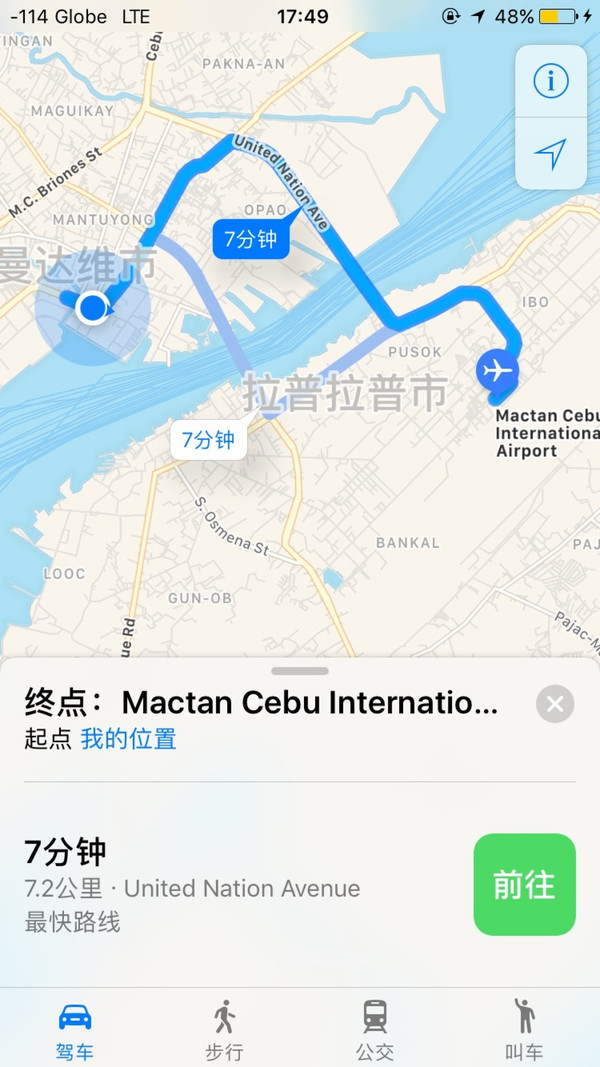The image size is (600, 1067).
Task: Change starting point via 我的位置 link
Action: [128, 739]
